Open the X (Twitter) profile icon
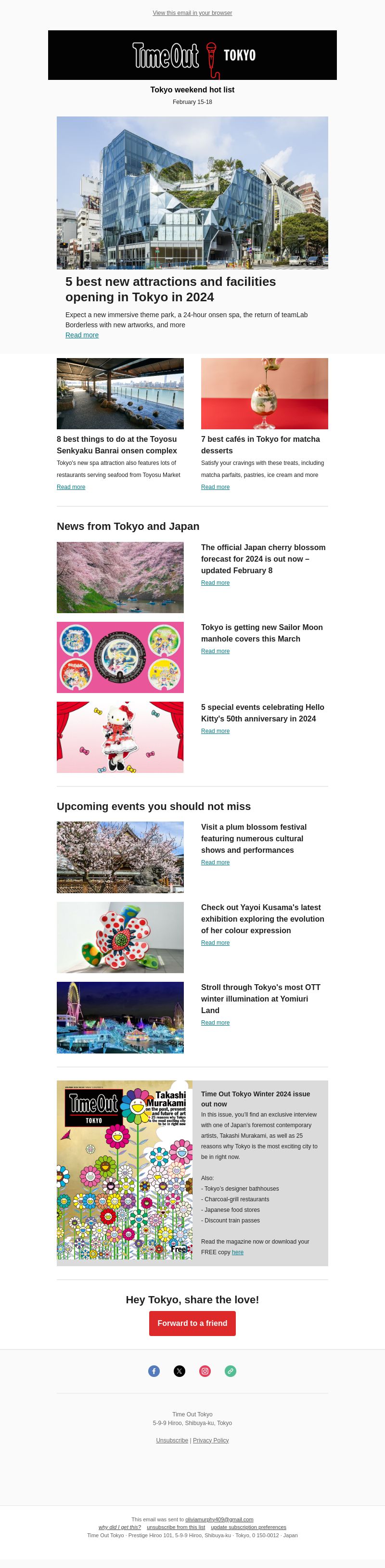Viewport: 385px width, 1568px height. click(180, 1370)
